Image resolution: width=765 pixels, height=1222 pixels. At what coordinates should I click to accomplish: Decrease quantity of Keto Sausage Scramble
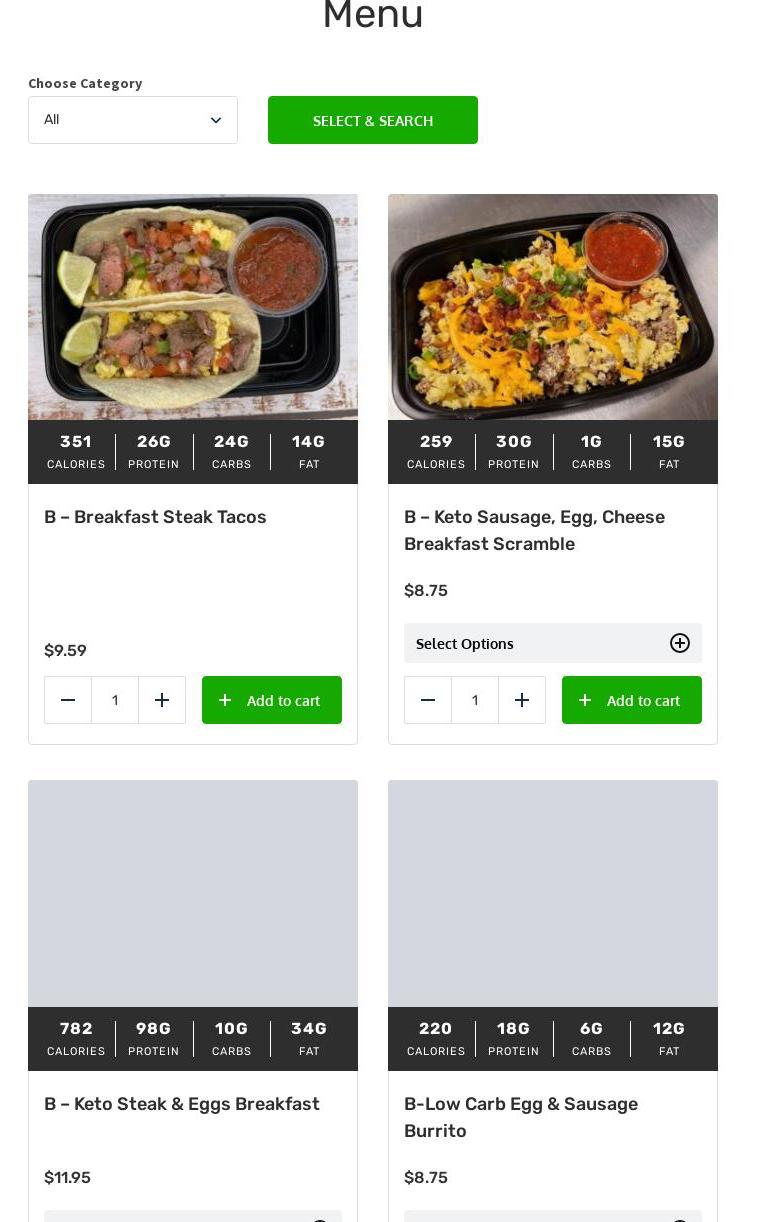428,700
